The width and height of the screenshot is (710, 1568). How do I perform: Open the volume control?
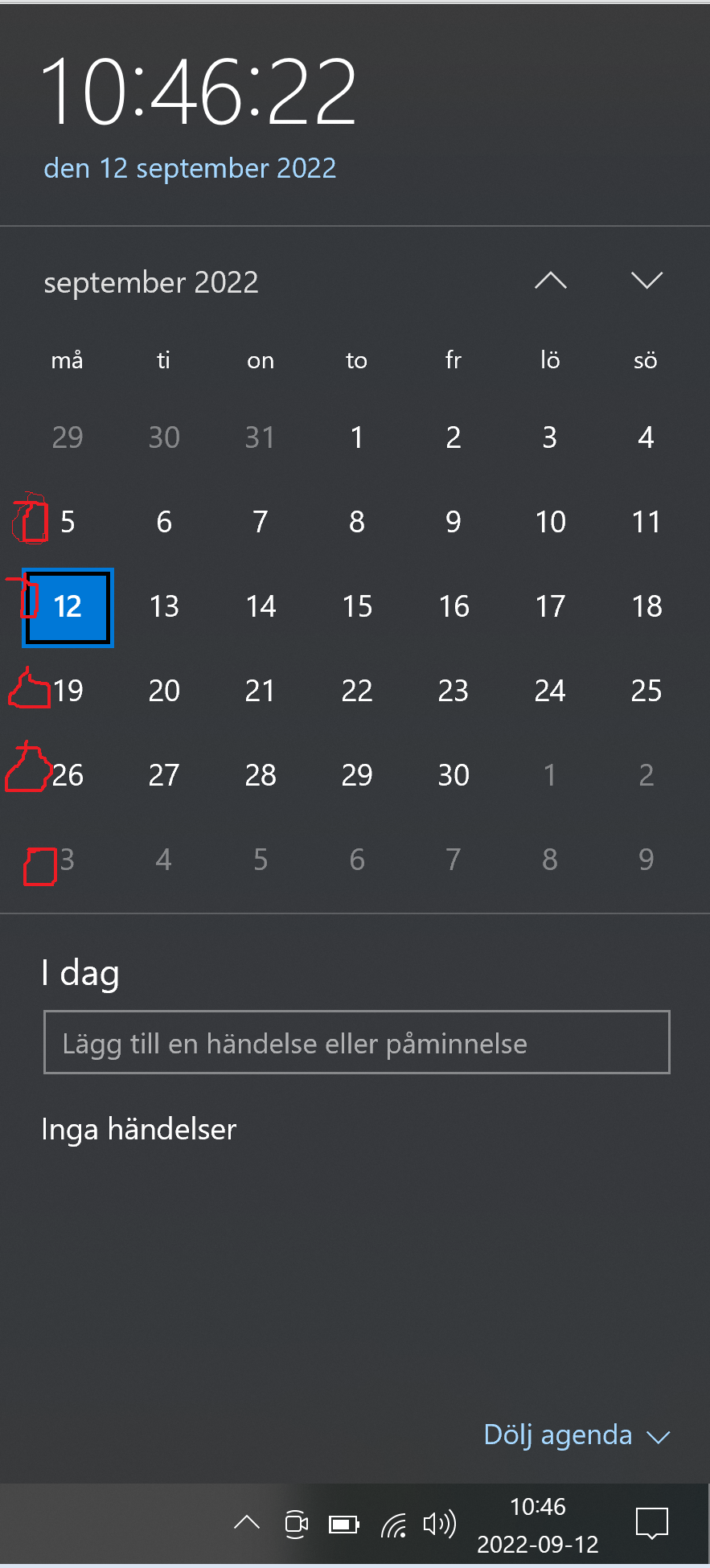point(439,1523)
